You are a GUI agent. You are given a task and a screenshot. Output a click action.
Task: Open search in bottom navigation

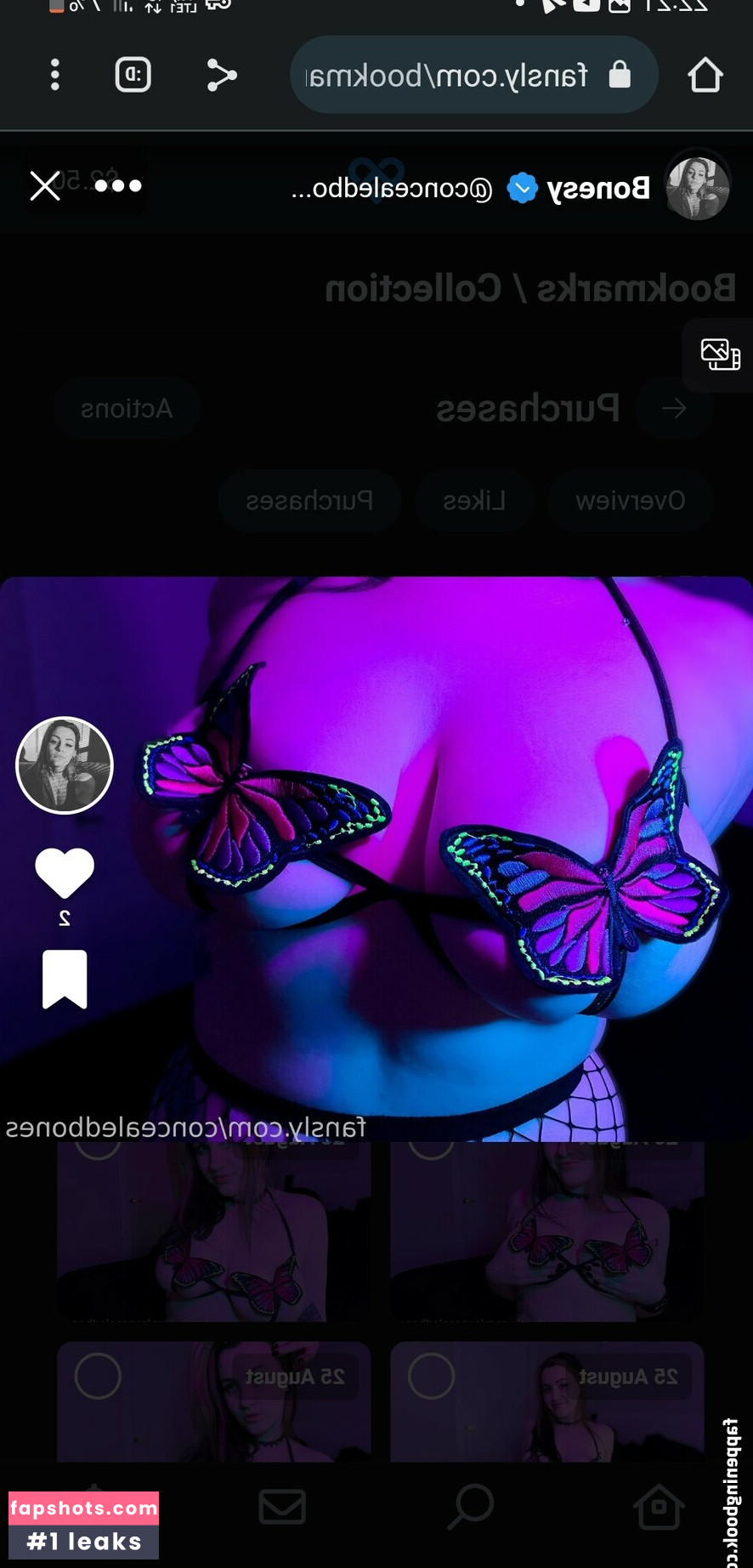click(x=470, y=1507)
